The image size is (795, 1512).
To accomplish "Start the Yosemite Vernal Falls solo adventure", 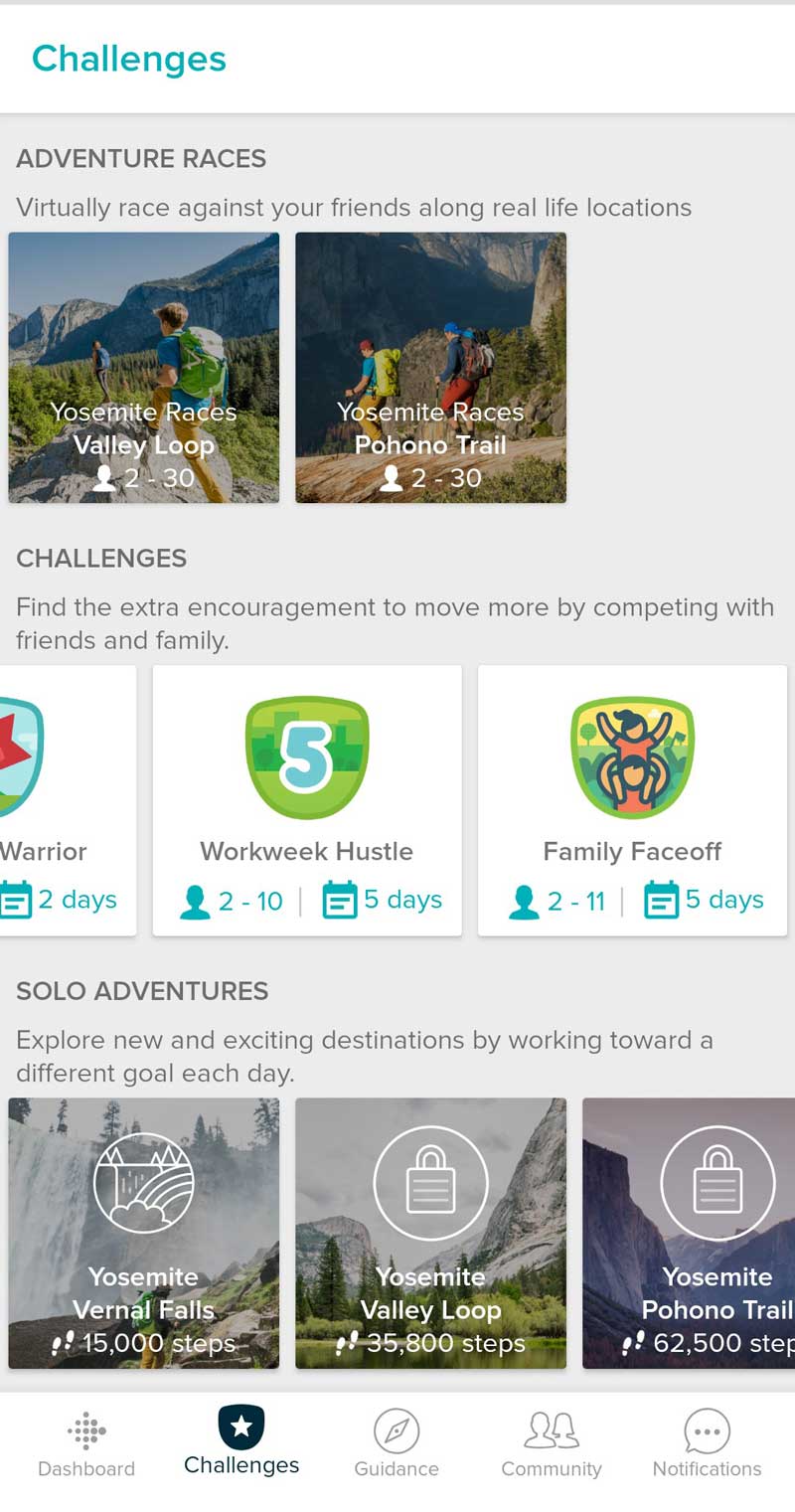I will point(143,1233).
